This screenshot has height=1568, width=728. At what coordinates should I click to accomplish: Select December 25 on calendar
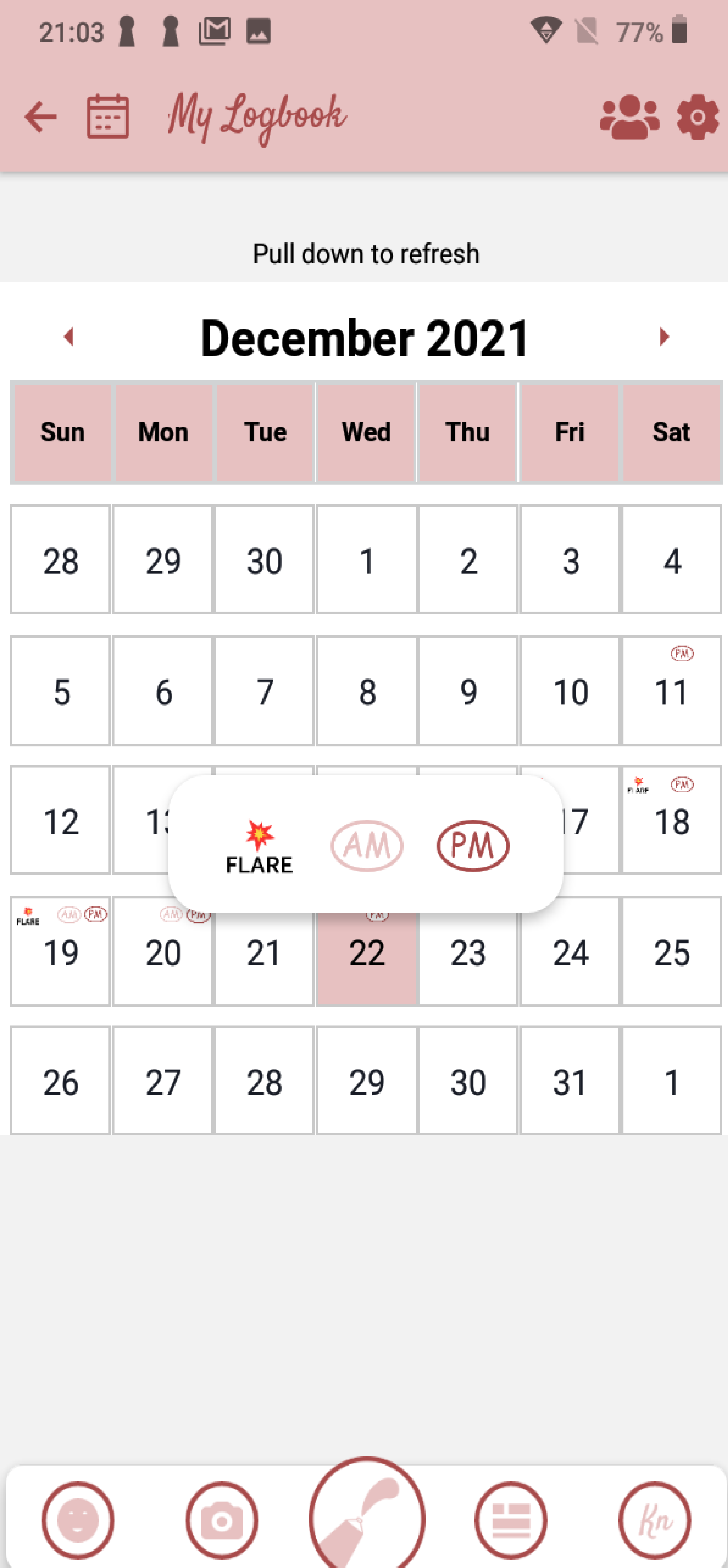pyautogui.click(x=671, y=951)
